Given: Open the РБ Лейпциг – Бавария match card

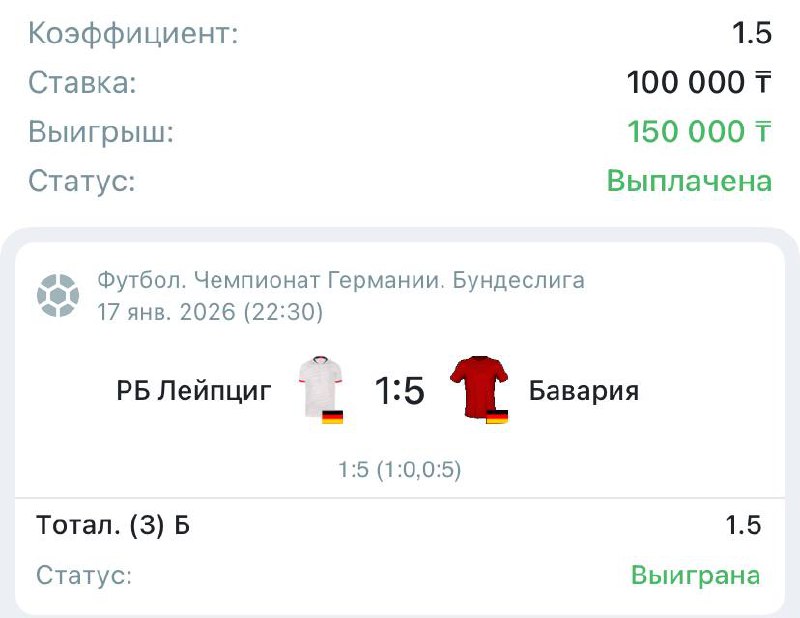Looking at the screenshot, I should coord(400,391).
